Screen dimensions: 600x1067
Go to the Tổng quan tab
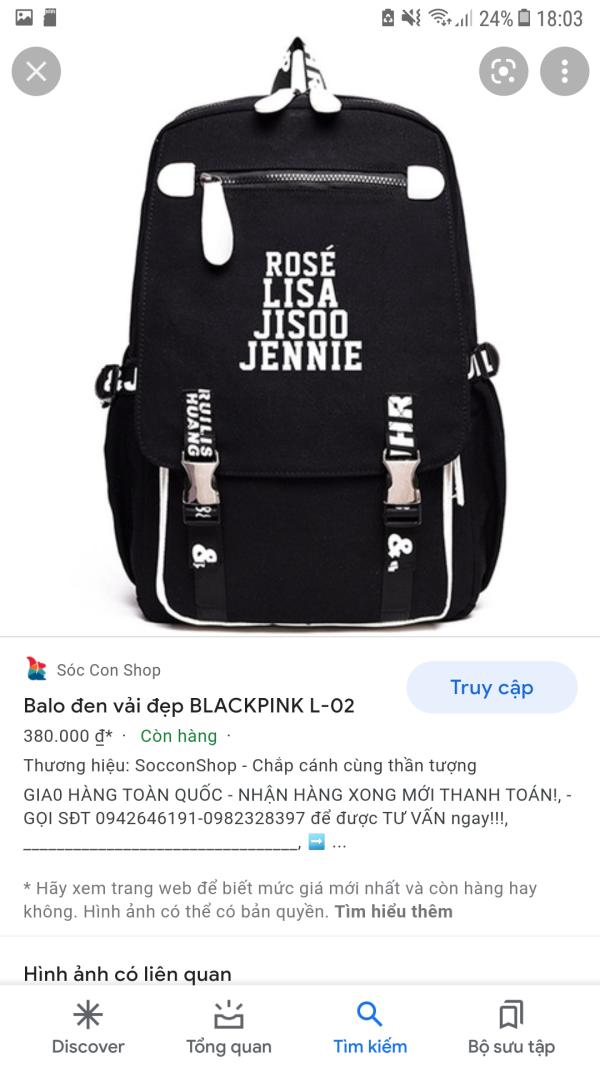click(229, 1028)
